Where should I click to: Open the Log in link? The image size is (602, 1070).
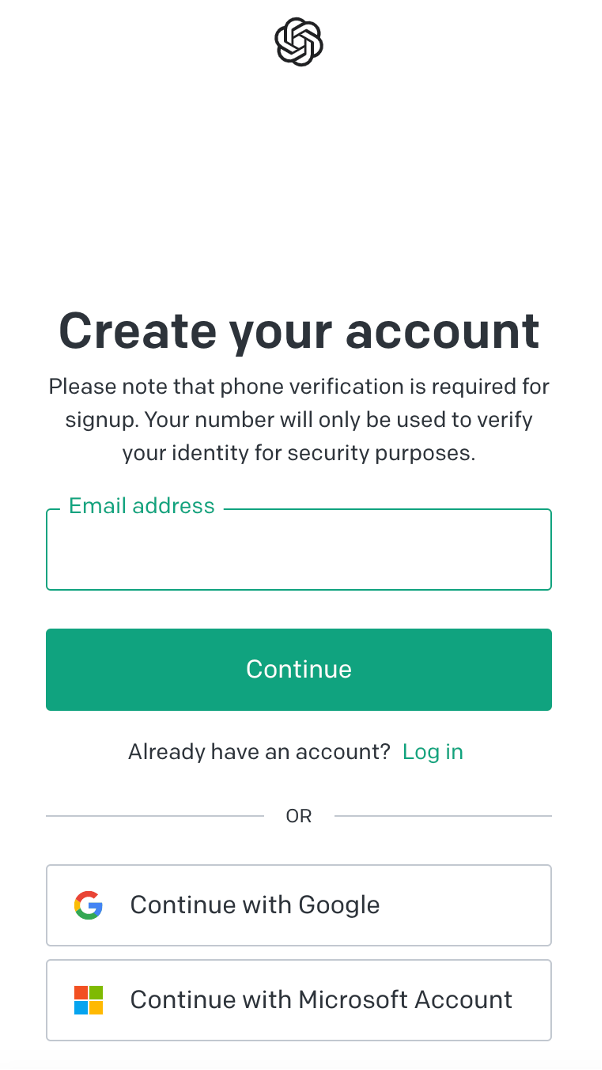[433, 751]
